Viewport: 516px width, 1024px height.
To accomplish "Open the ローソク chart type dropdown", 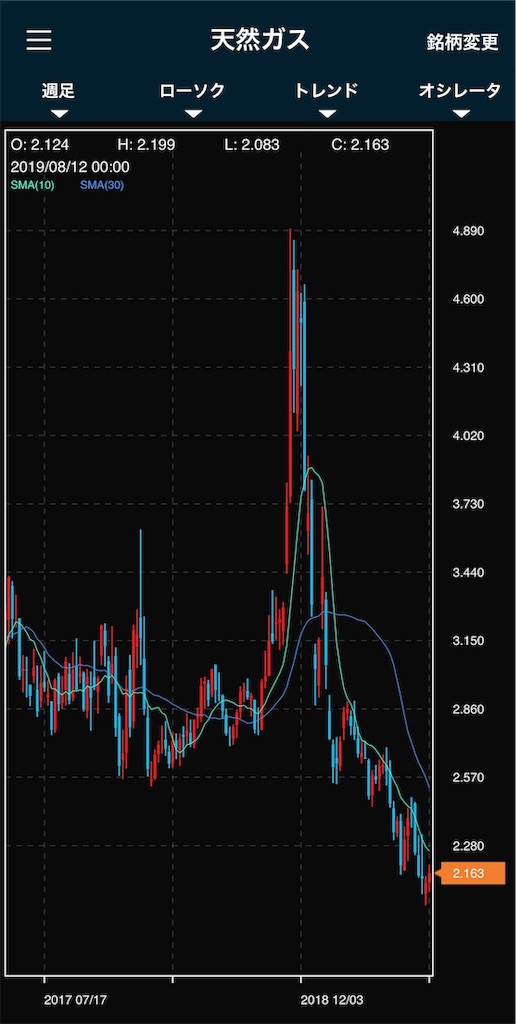I will (x=193, y=99).
